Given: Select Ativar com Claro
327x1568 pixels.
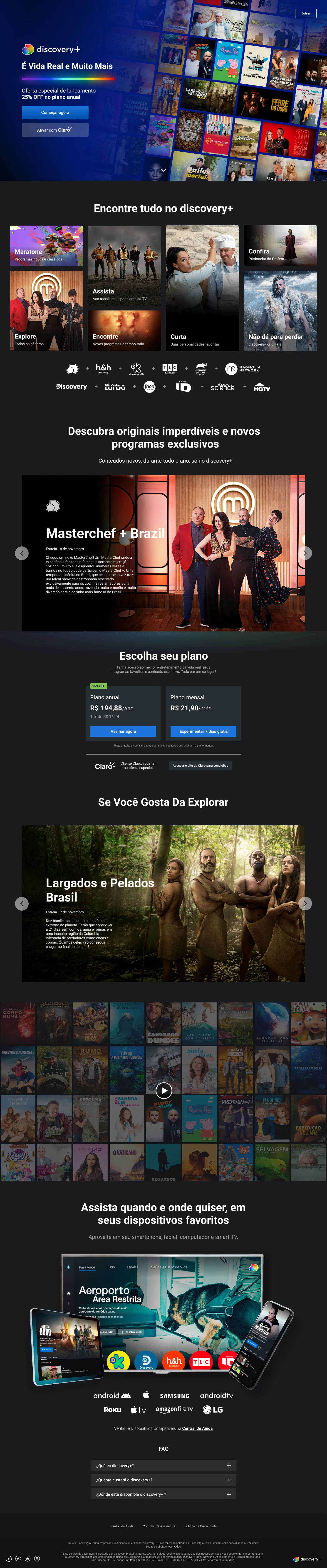Looking at the screenshot, I should click(55, 130).
